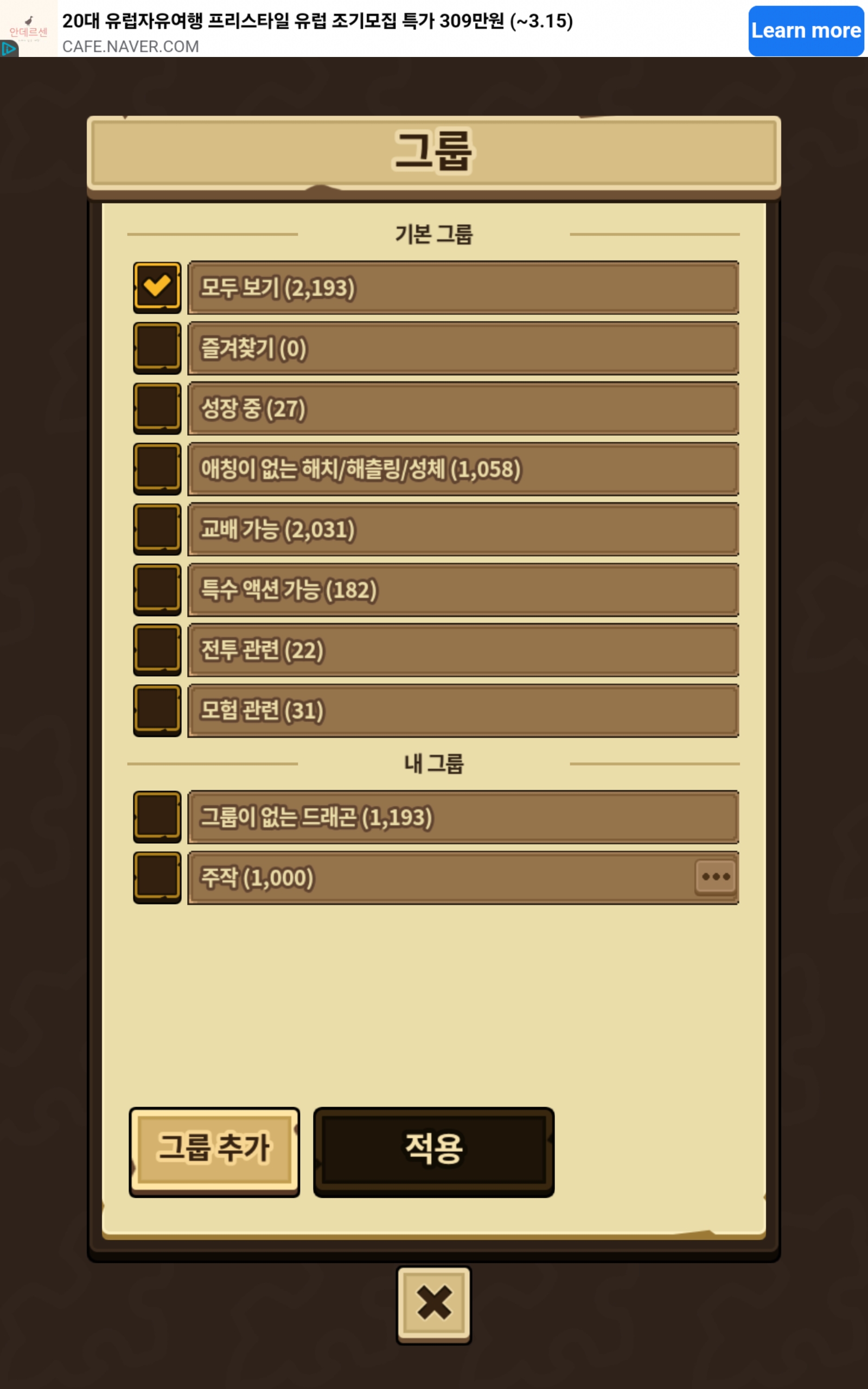The width and height of the screenshot is (868, 1389).
Task: Check the 모험 관련 (31) group
Action: tap(157, 710)
